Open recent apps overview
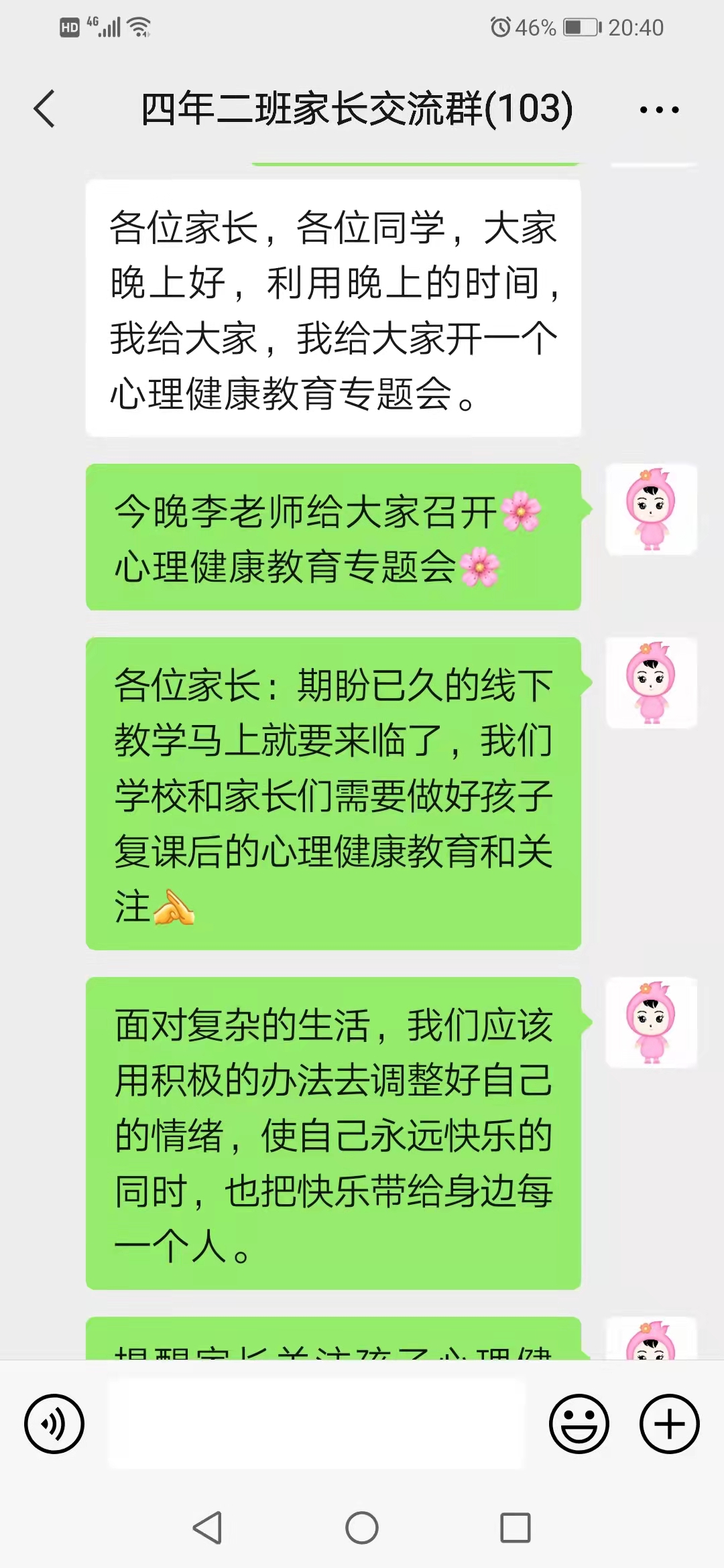 pos(515,1528)
